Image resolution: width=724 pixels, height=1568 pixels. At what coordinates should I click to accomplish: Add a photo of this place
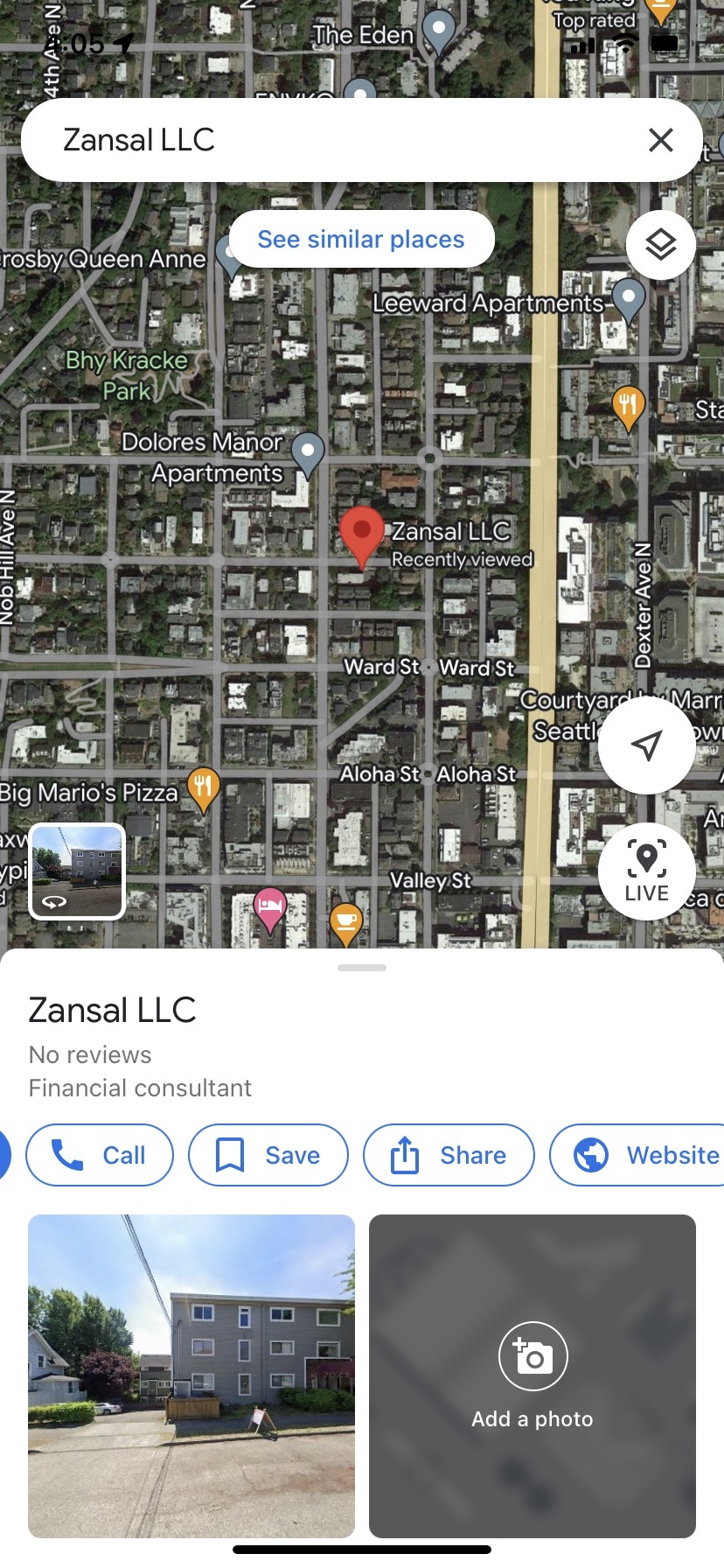point(533,1375)
